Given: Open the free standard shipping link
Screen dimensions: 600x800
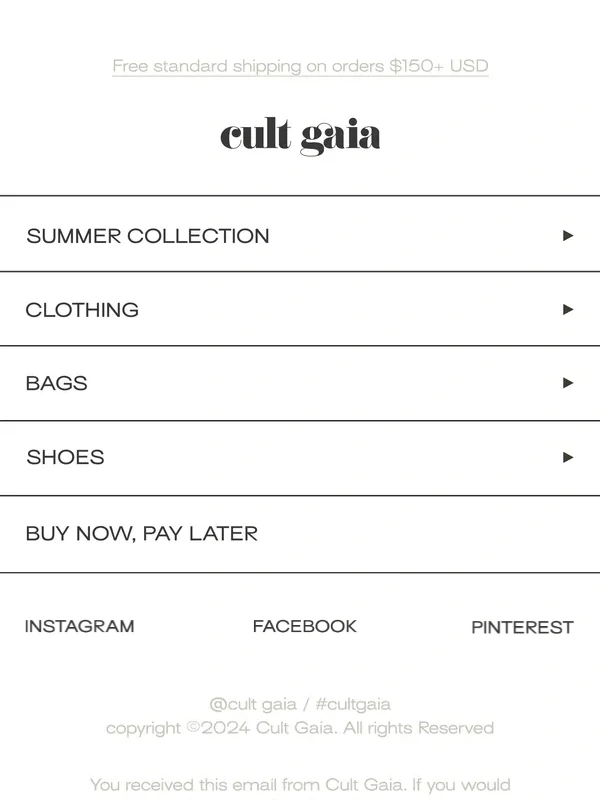Looking at the screenshot, I should (x=300, y=67).
